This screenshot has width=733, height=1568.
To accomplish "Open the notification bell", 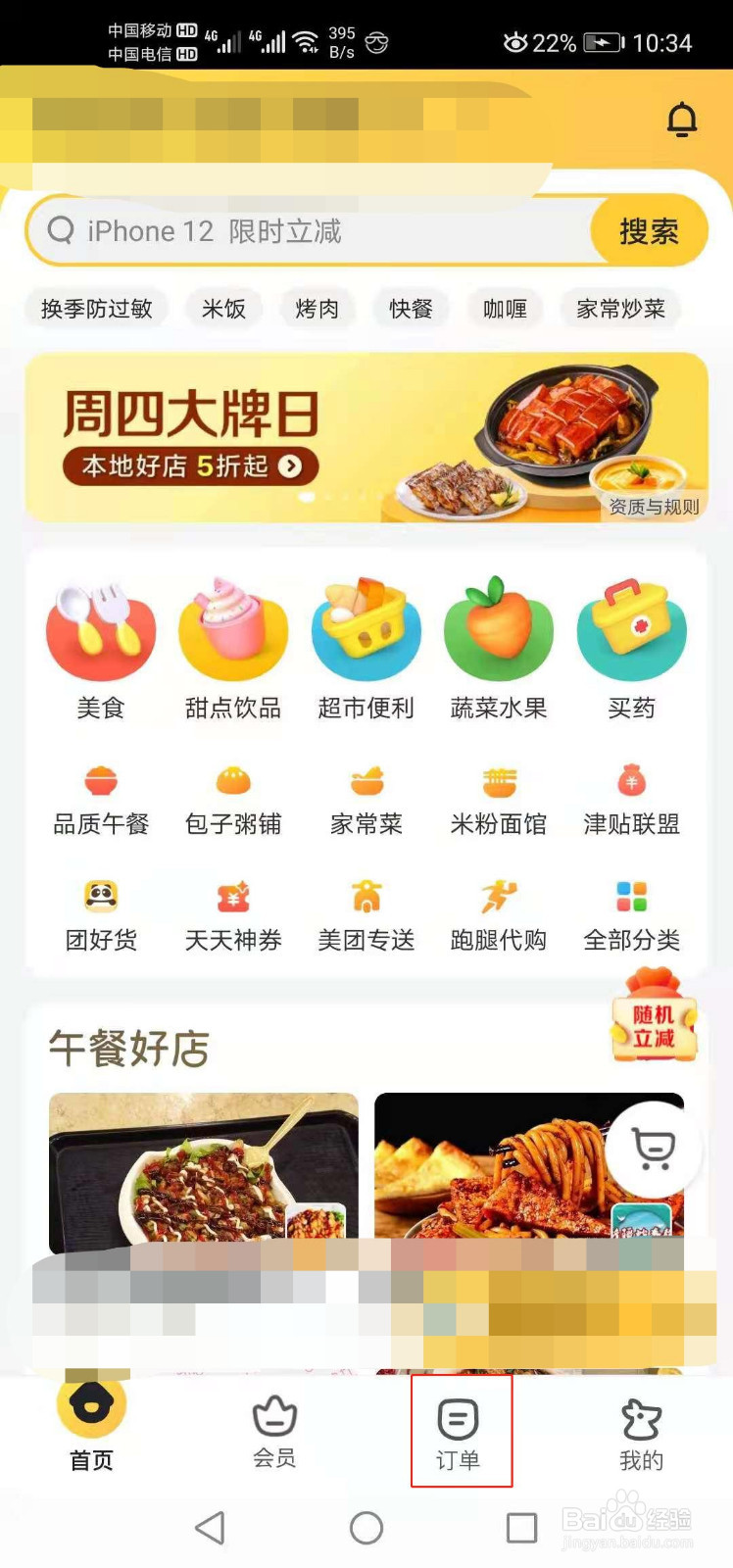I will (x=683, y=118).
